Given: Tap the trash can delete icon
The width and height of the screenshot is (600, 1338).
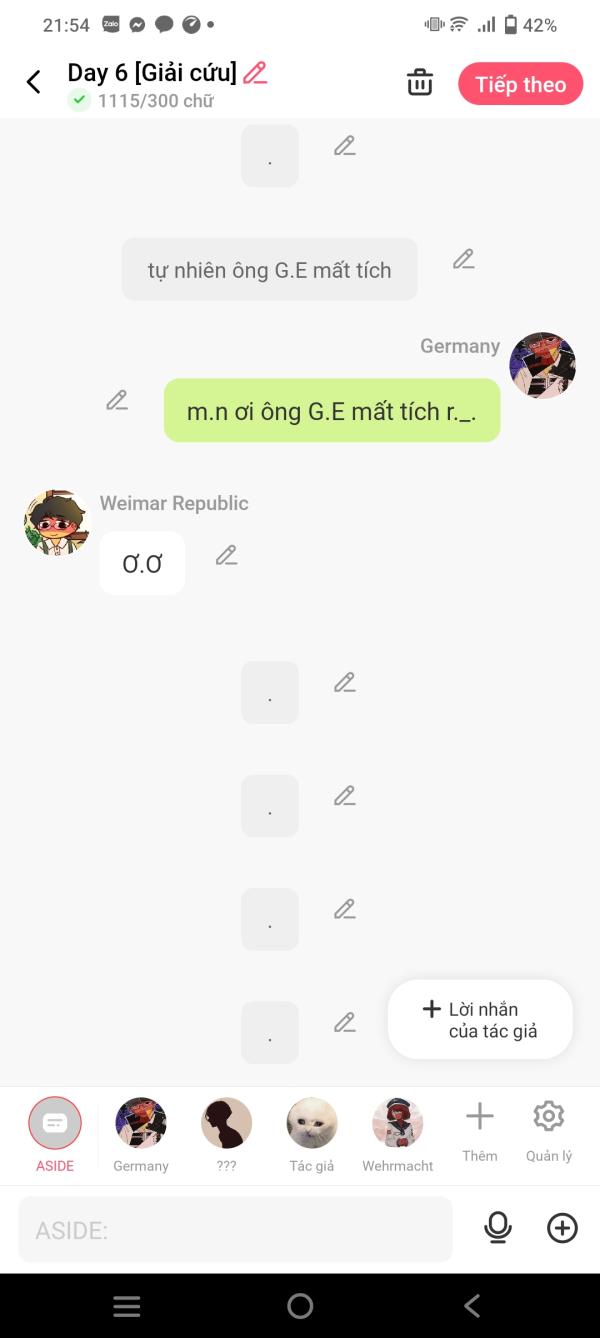Looking at the screenshot, I should tap(420, 83).
